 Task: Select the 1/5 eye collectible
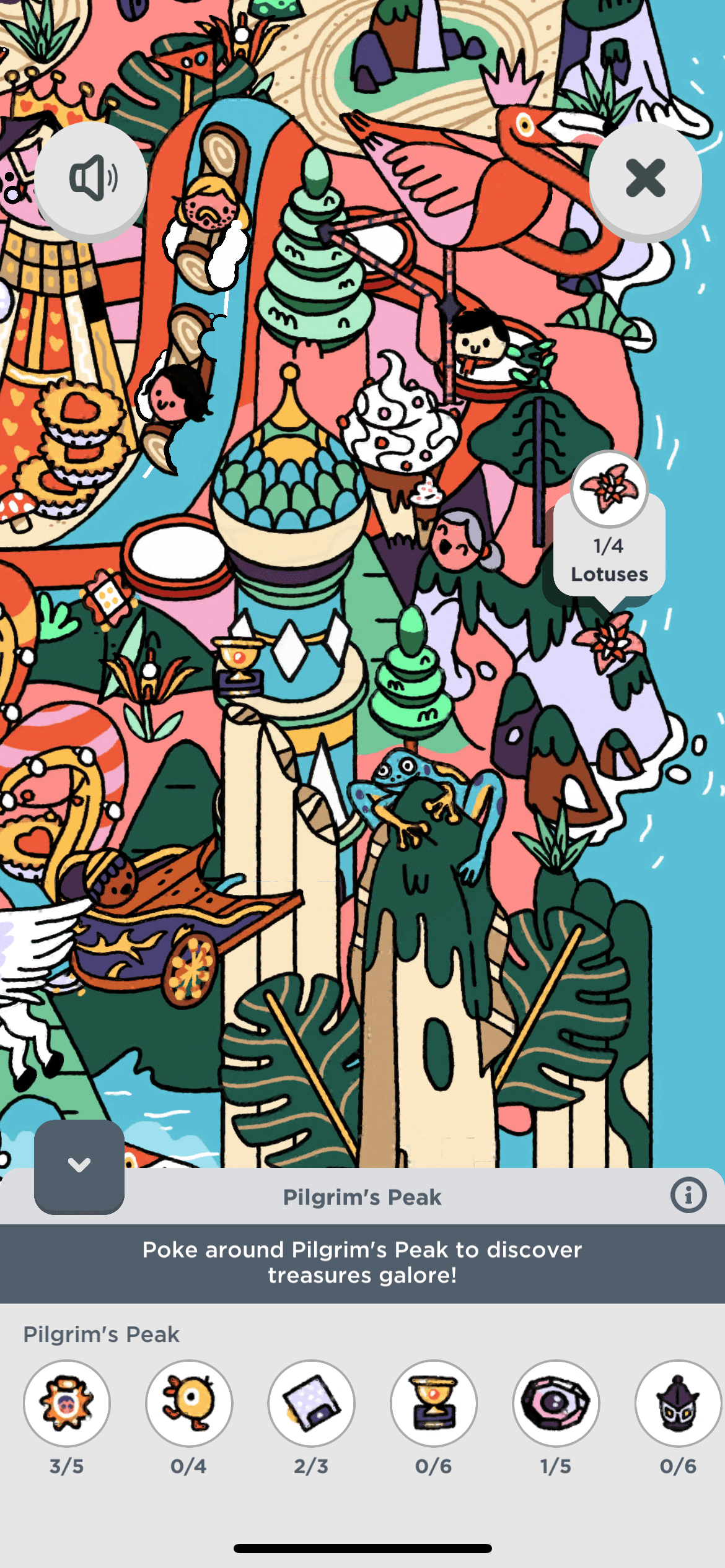(556, 1403)
